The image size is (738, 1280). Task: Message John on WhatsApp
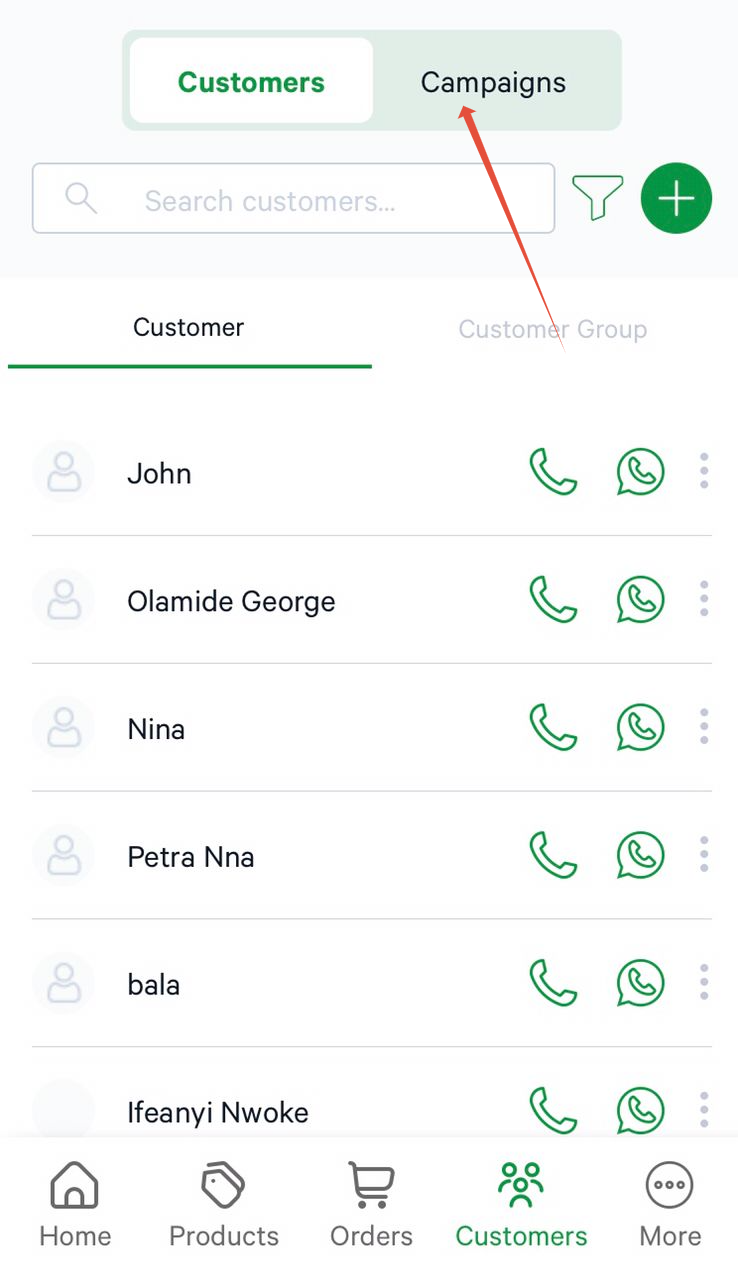pos(640,472)
